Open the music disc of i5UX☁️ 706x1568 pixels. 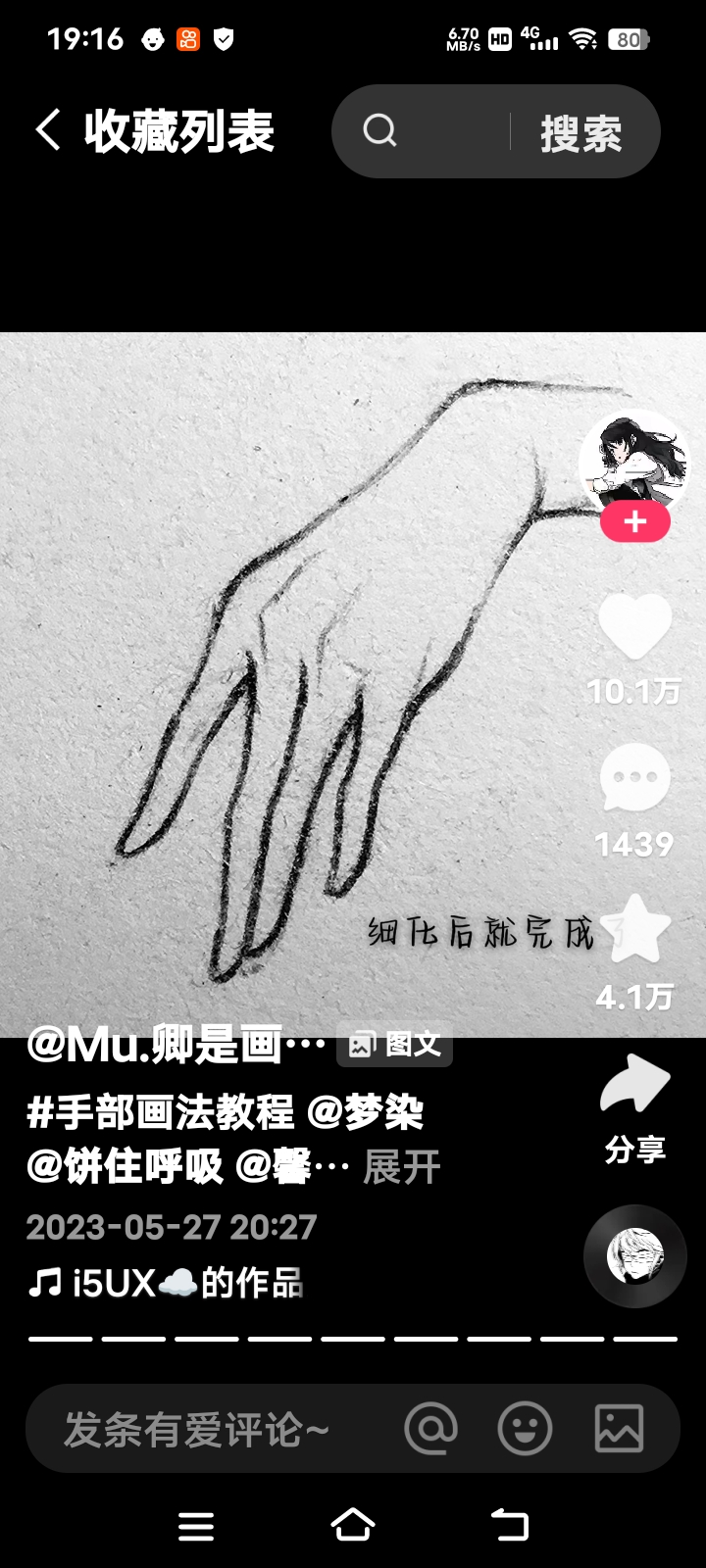click(634, 1256)
